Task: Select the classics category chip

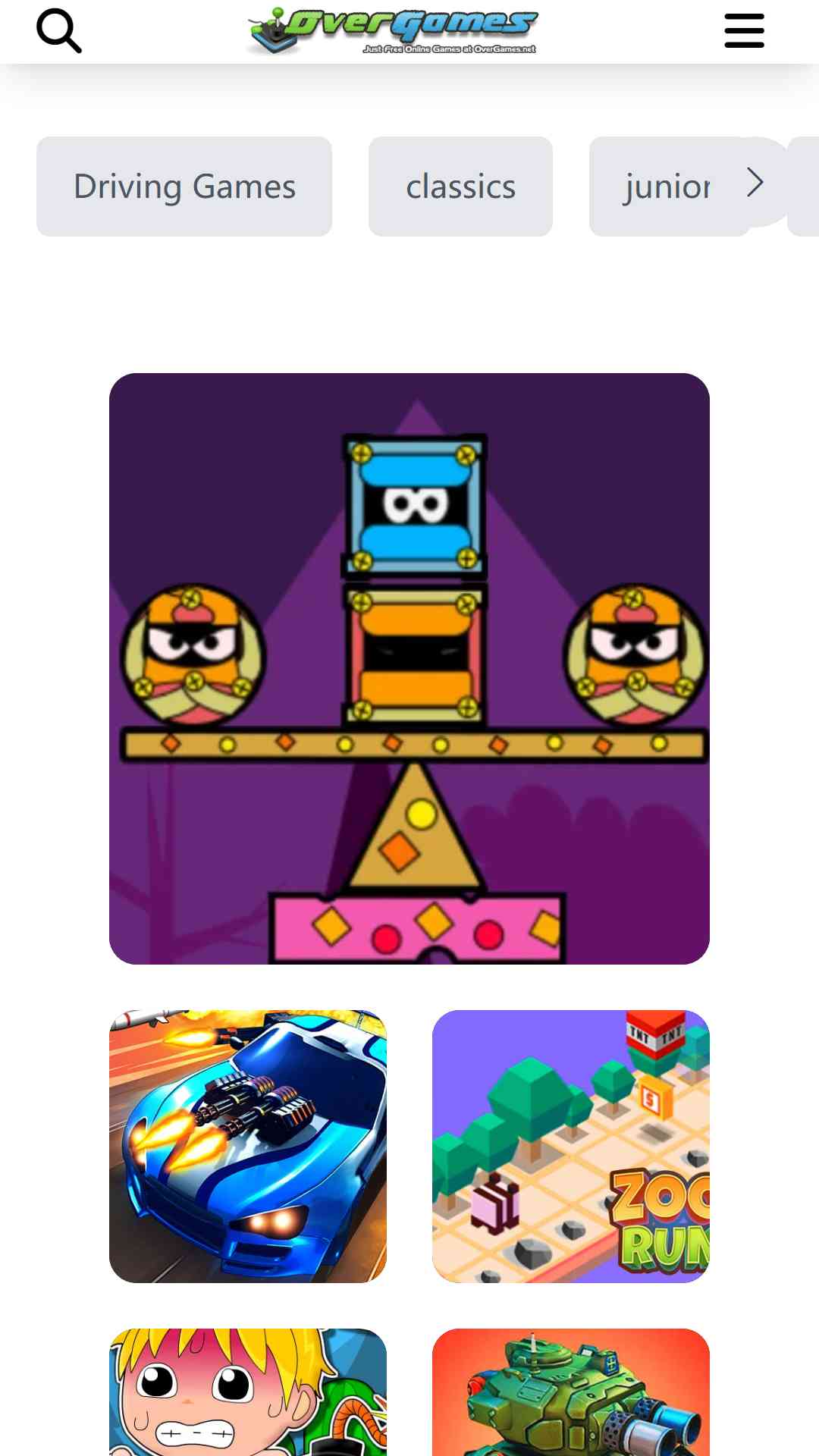Action: coord(460,187)
